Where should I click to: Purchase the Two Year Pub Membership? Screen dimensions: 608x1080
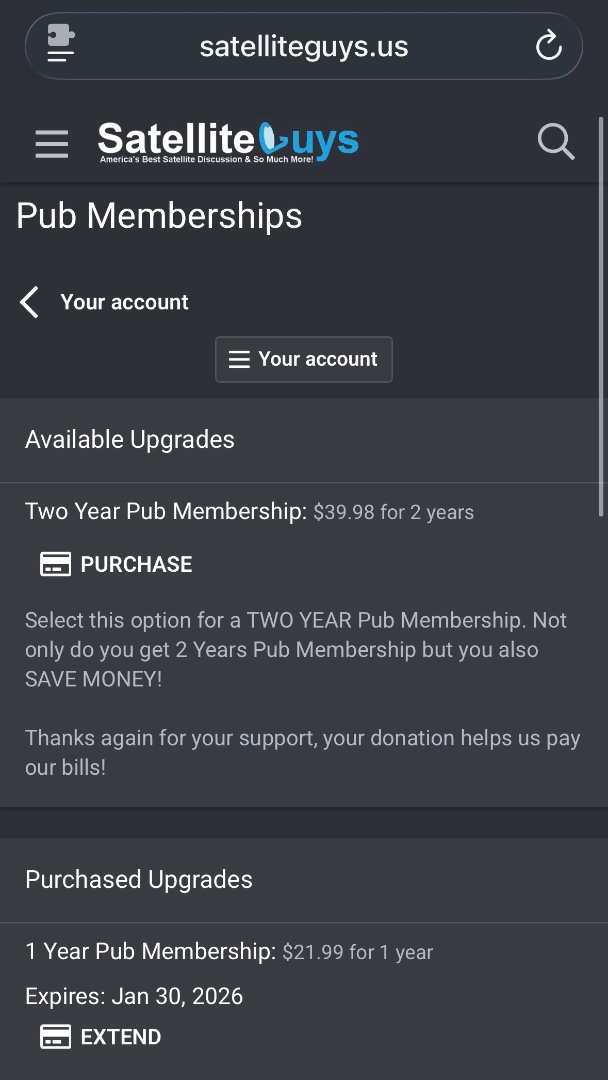pyautogui.click(x=116, y=564)
